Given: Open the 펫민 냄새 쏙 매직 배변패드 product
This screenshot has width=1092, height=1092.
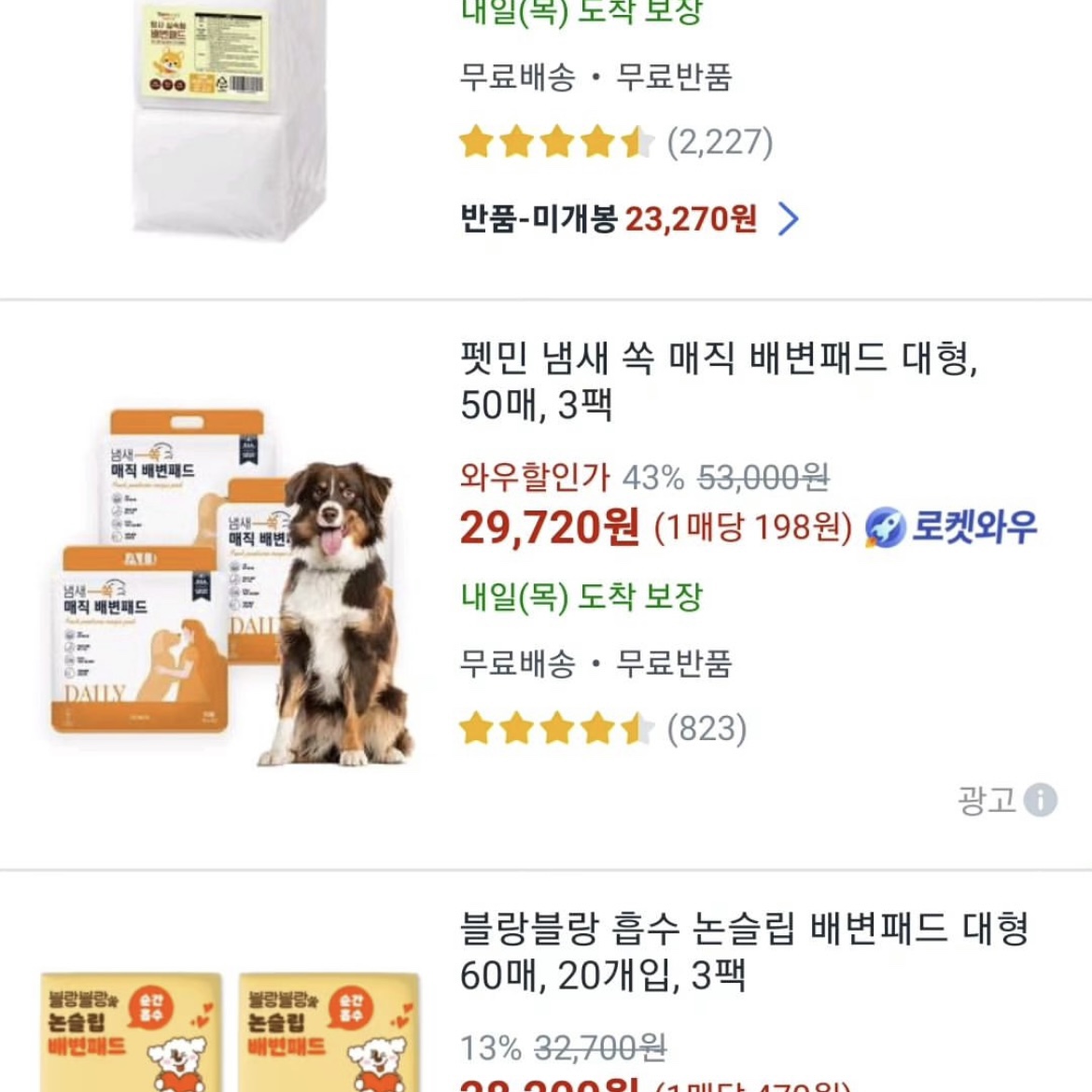Looking at the screenshot, I should pyautogui.click(x=717, y=381).
